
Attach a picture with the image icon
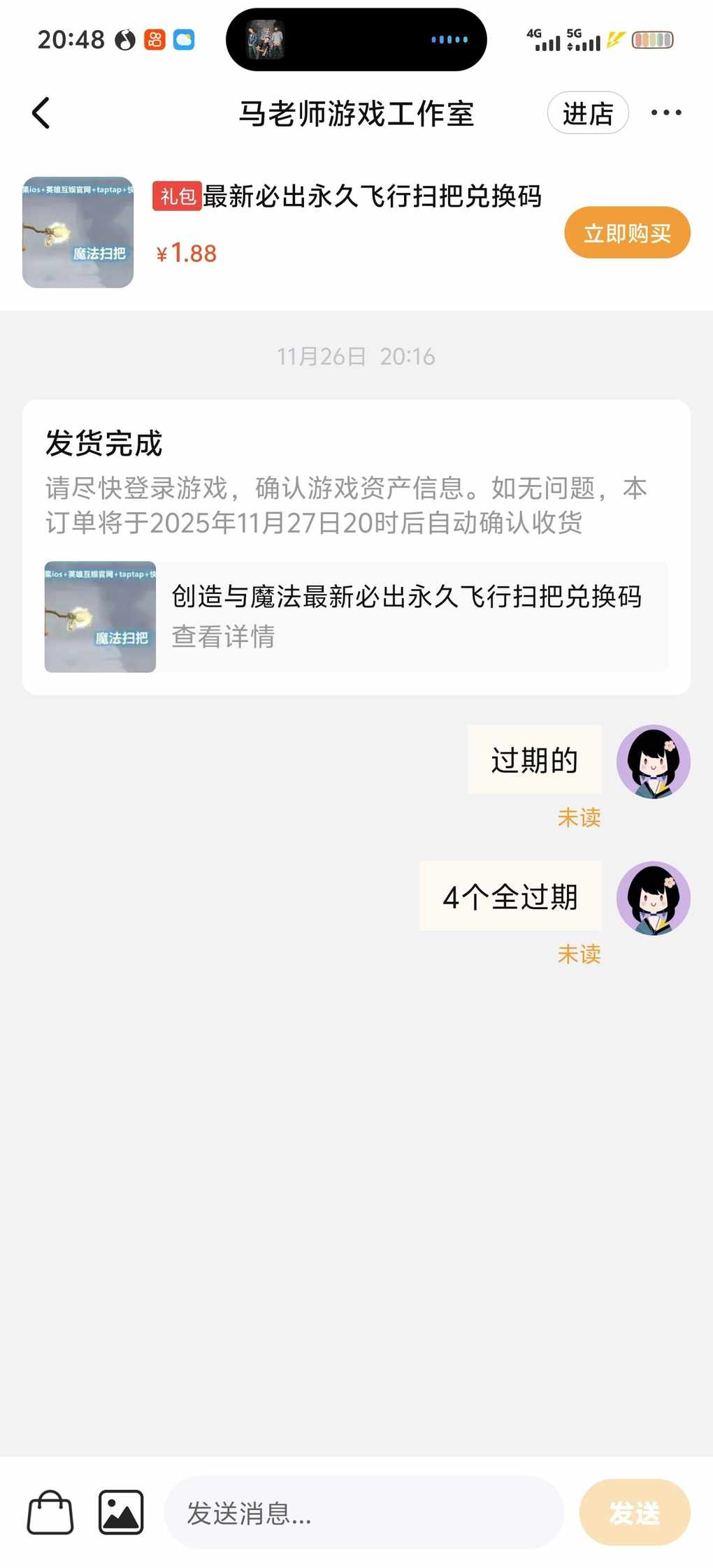point(121,1513)
